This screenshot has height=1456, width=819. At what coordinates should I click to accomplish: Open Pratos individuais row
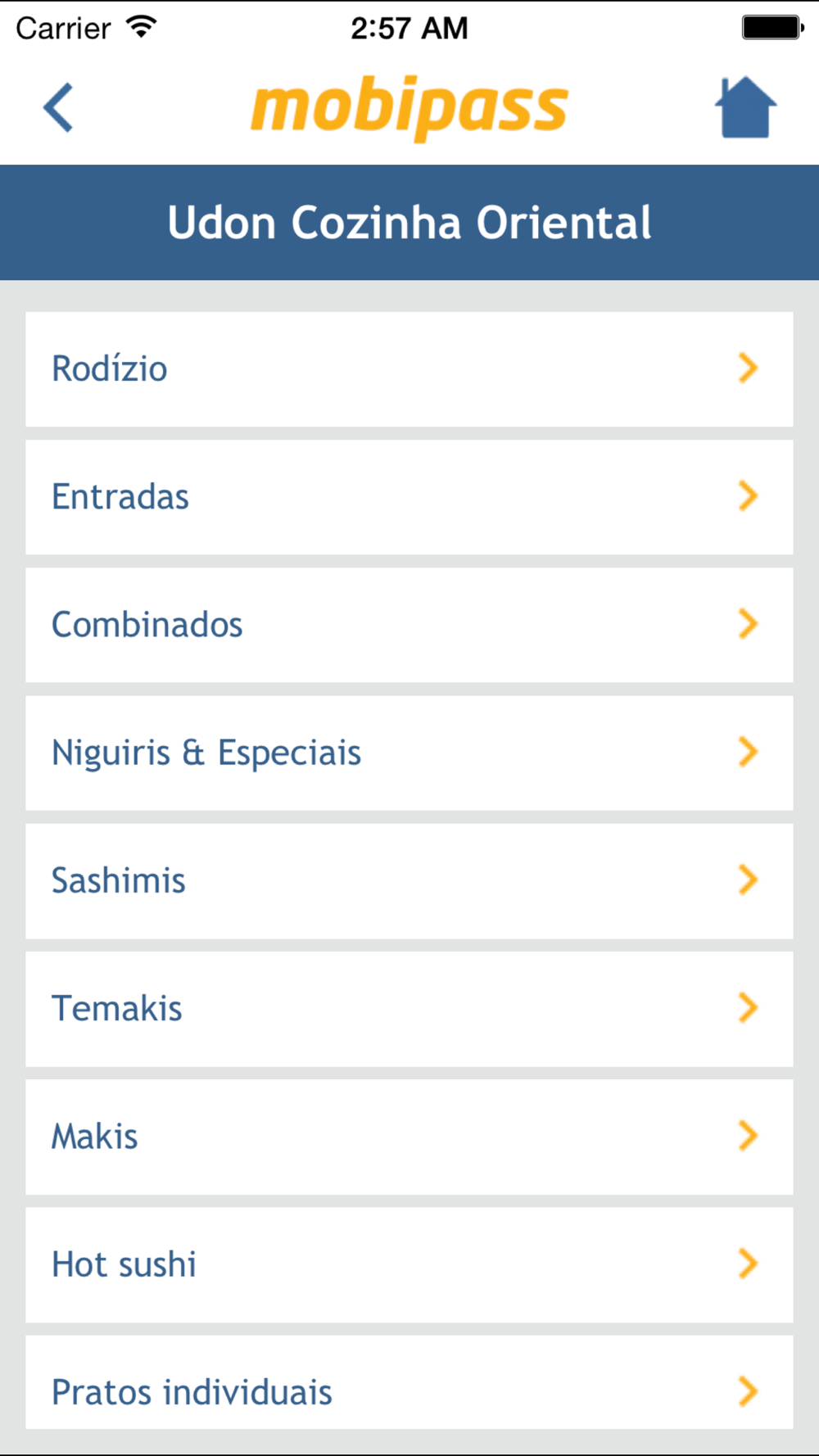(x=409, y=1383)
